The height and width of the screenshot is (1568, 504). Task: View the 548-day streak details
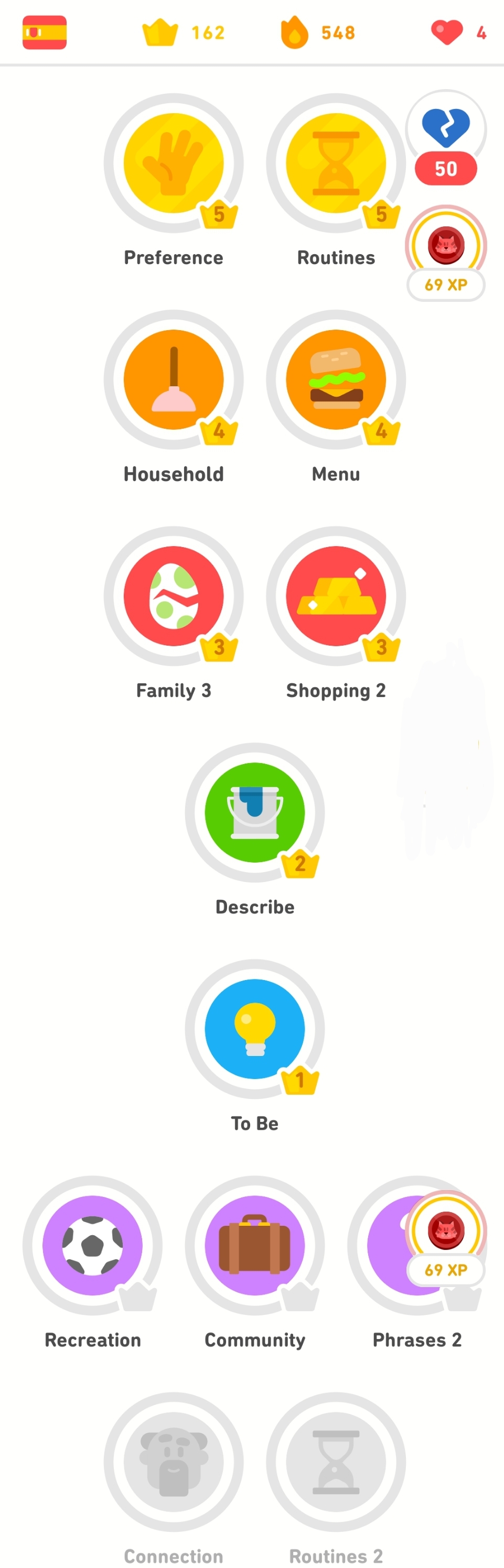(x=317, y=32)
